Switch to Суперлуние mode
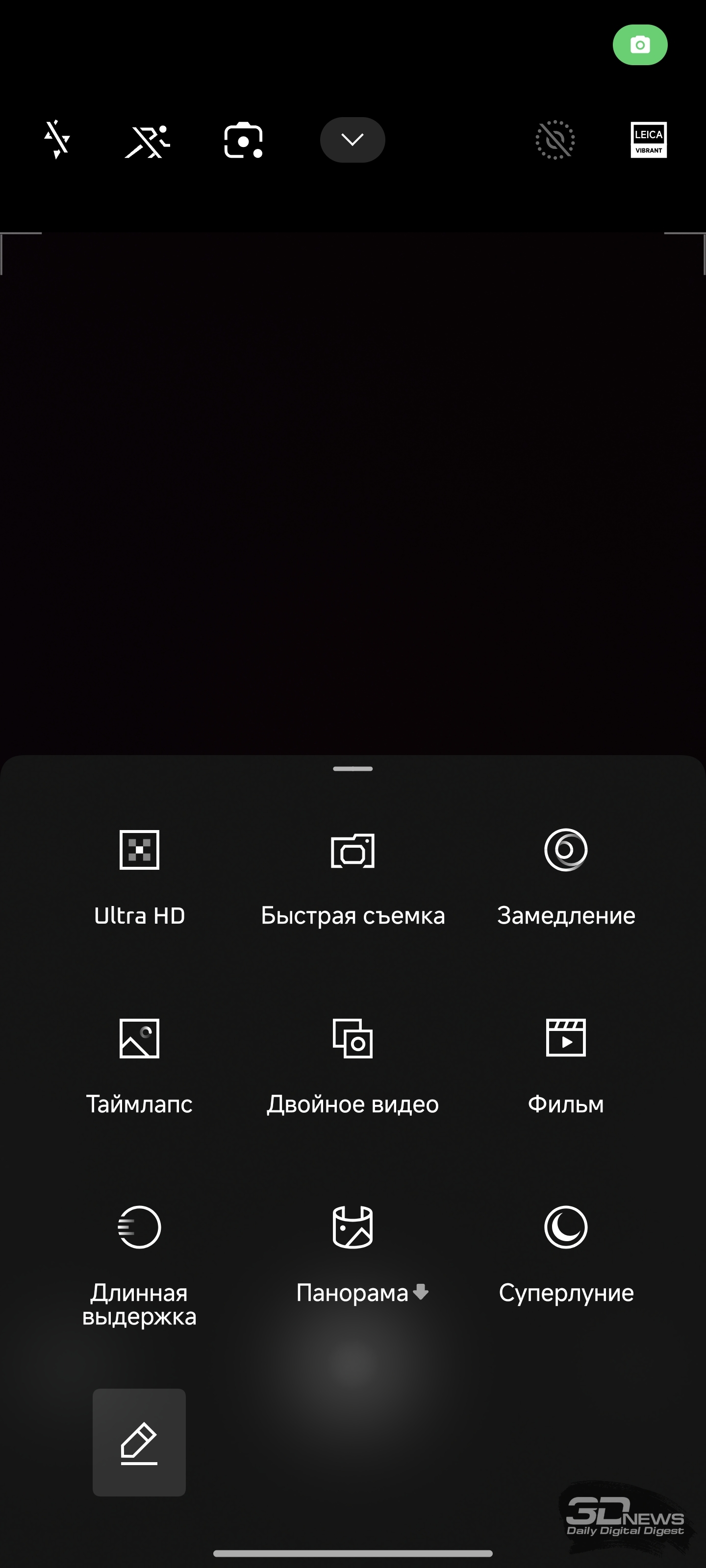 566,1255
